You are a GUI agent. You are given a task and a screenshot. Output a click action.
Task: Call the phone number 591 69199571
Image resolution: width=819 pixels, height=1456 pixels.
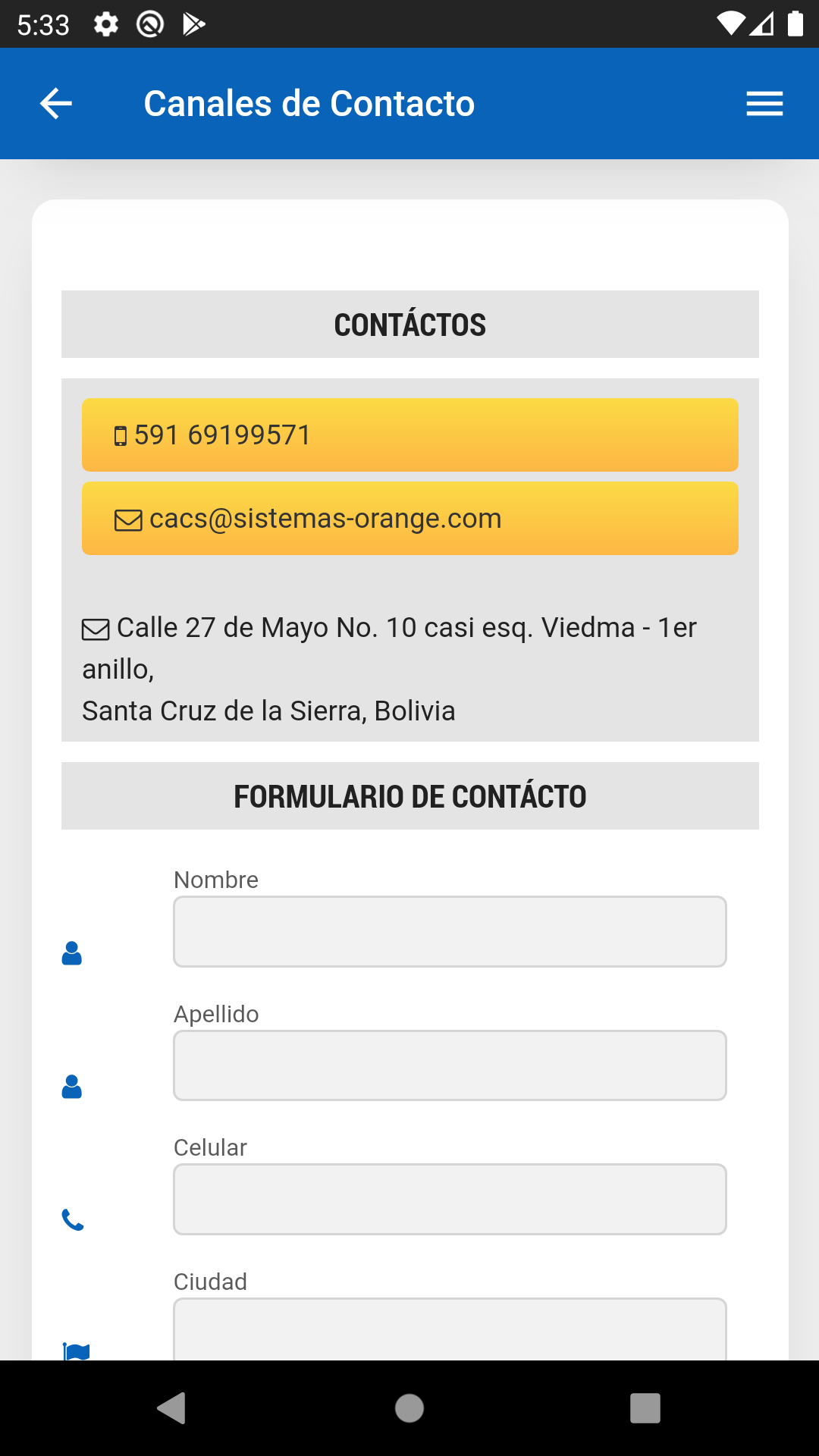[409, 435]
